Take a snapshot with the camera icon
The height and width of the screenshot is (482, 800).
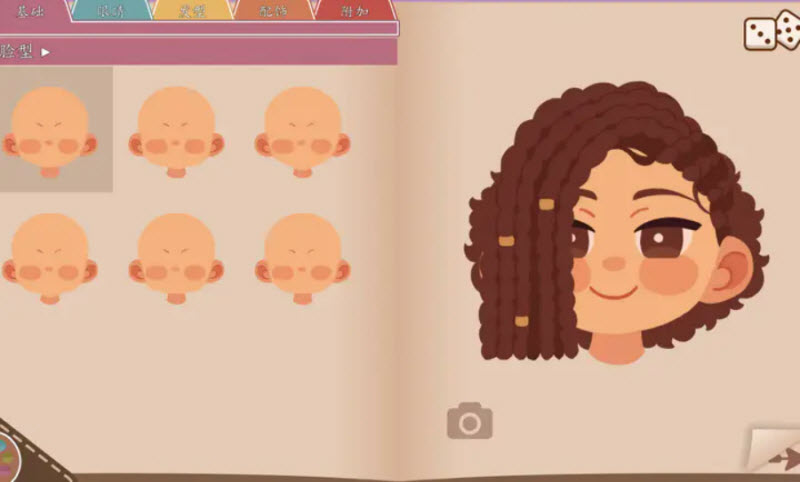coord(469,421)
